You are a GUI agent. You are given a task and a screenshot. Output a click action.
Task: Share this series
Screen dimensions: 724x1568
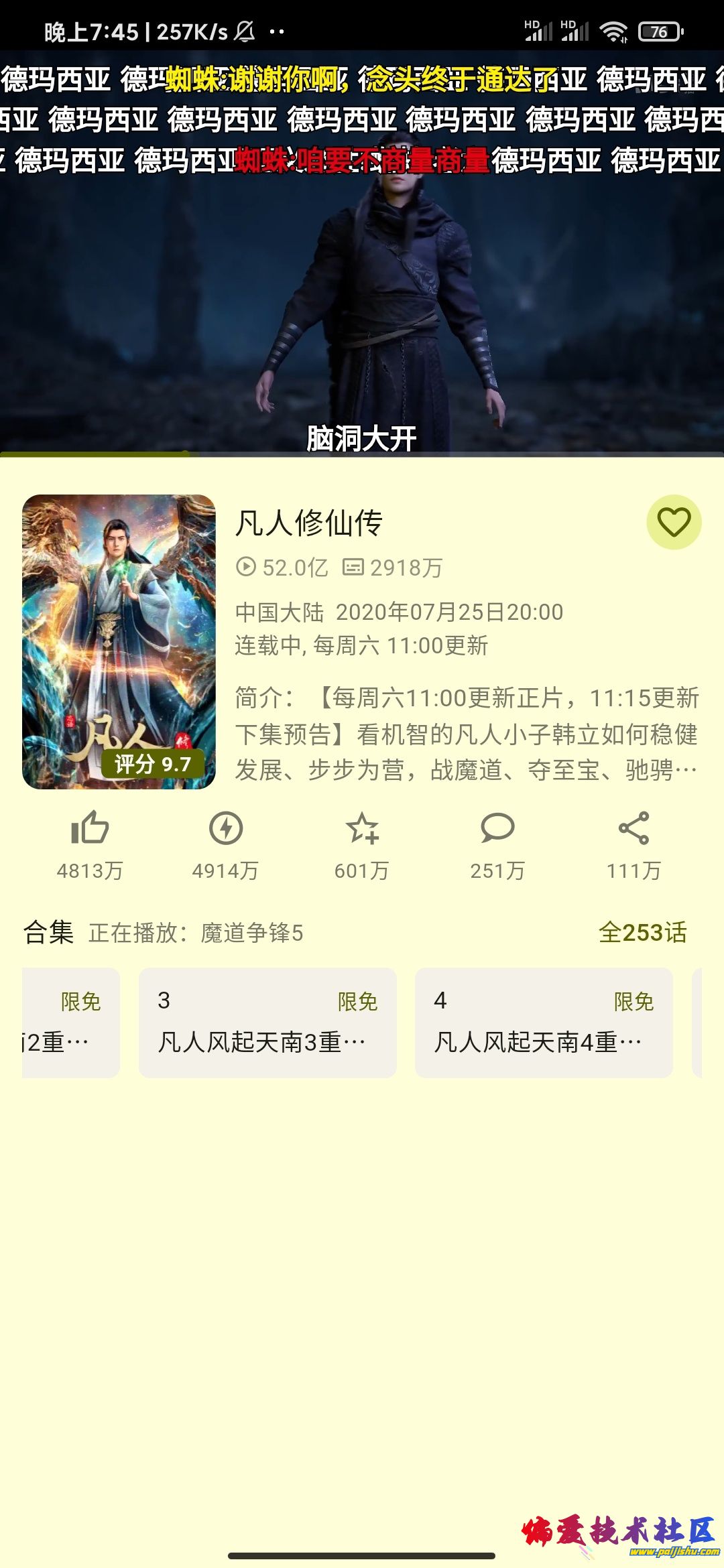tap(633, 829)
